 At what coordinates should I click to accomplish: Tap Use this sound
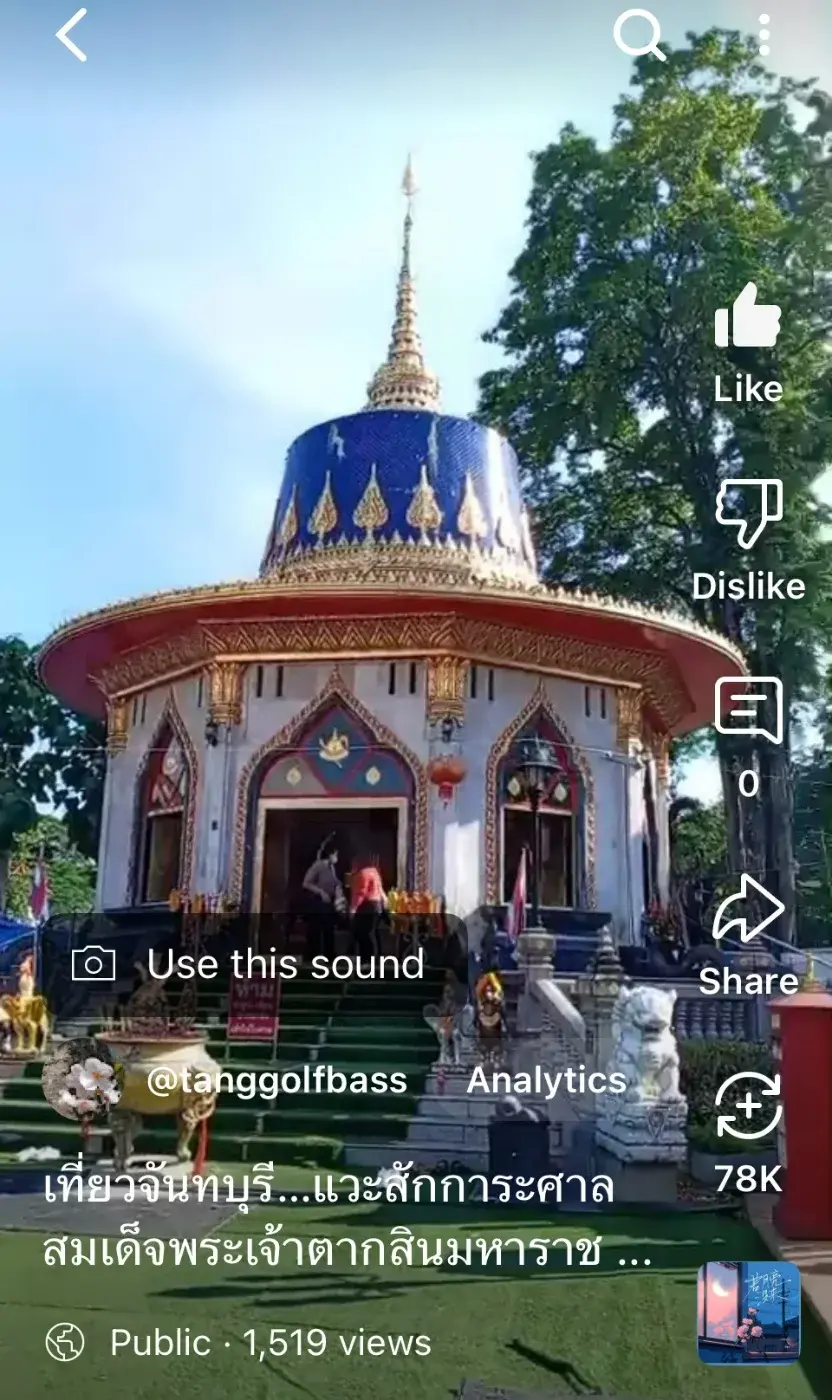[x=250, y=964]
